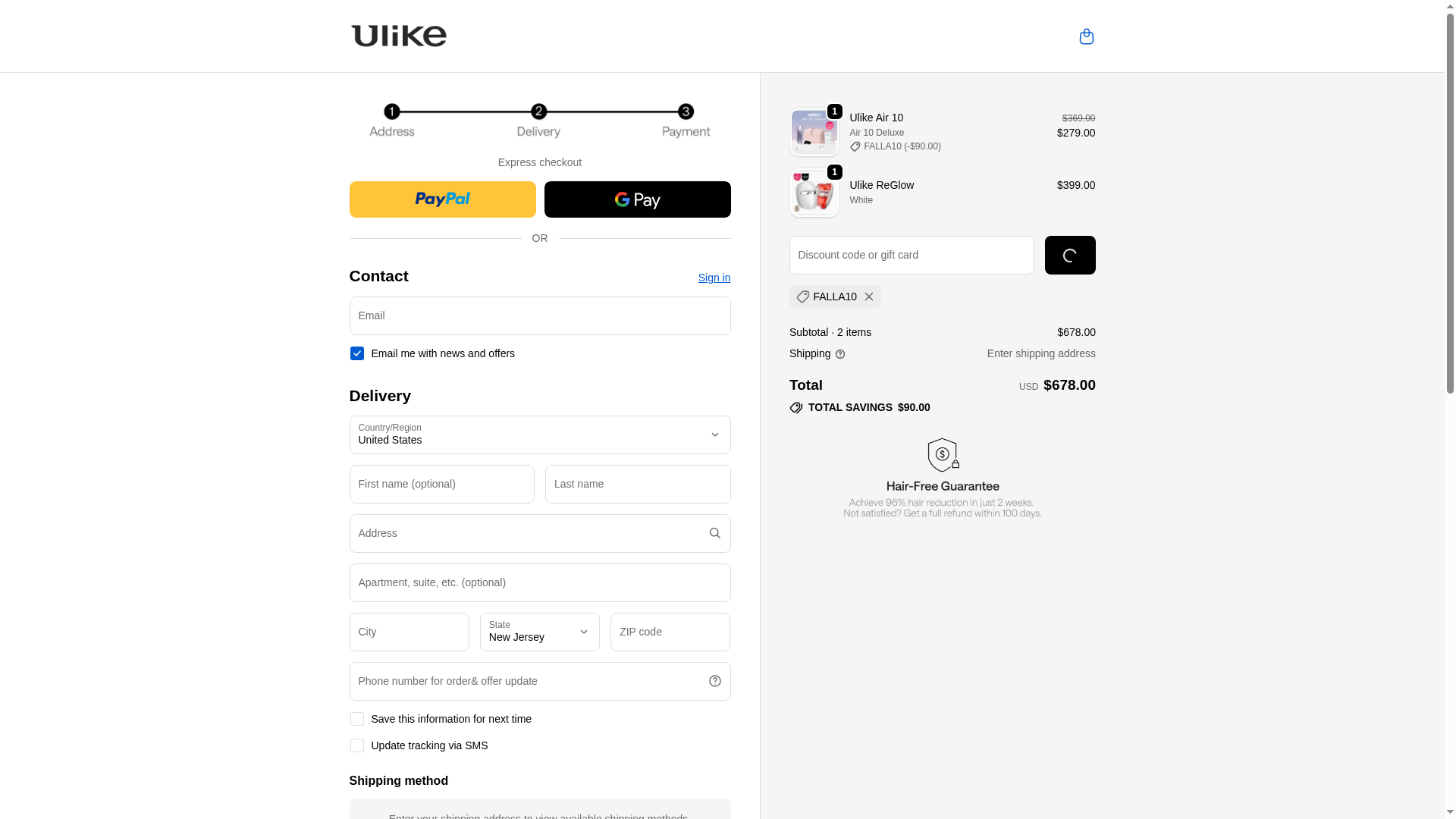Open the shopping bag icon

(x=1086, y=36)
